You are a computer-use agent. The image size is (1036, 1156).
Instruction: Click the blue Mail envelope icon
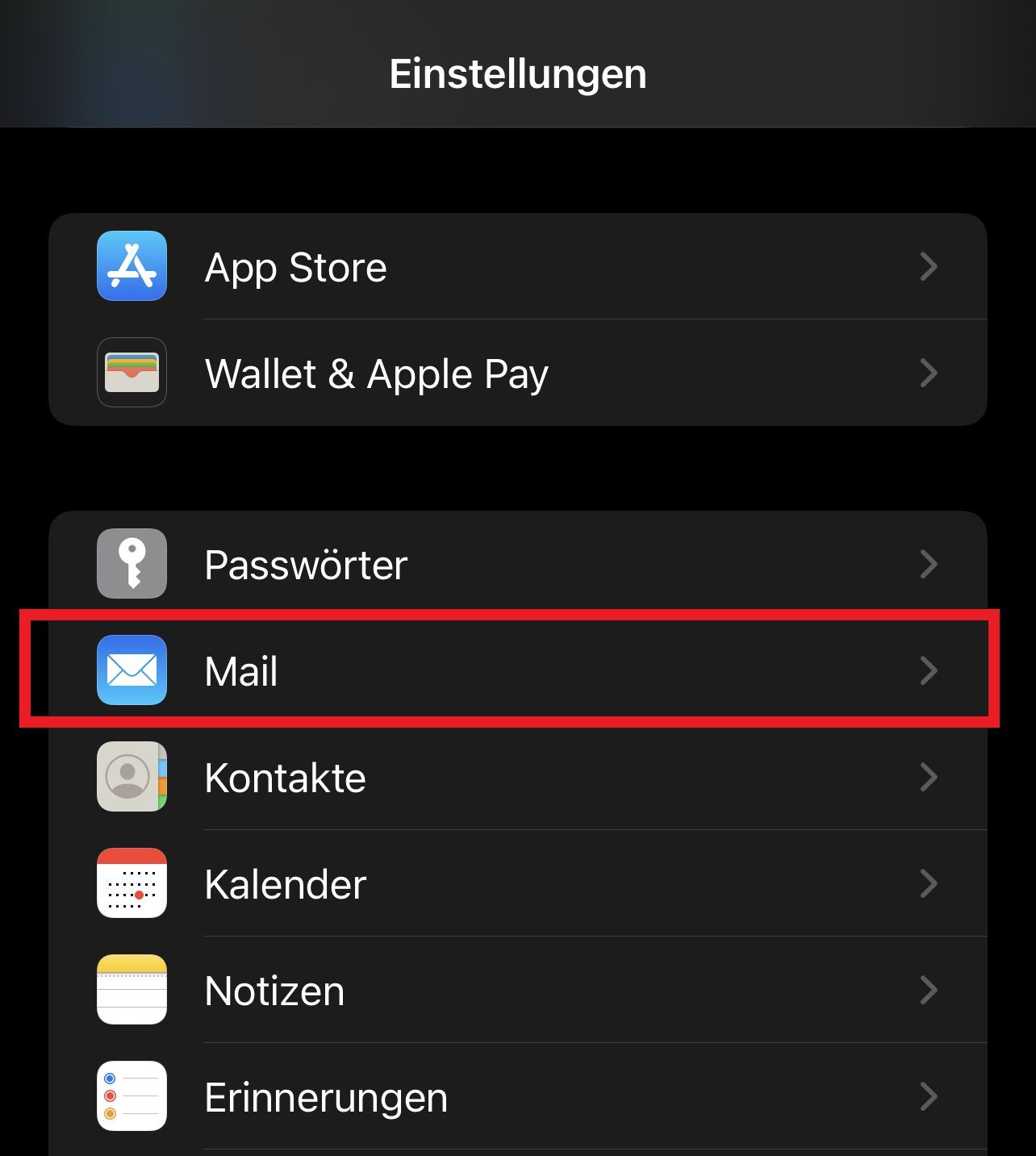coord(132,670)
